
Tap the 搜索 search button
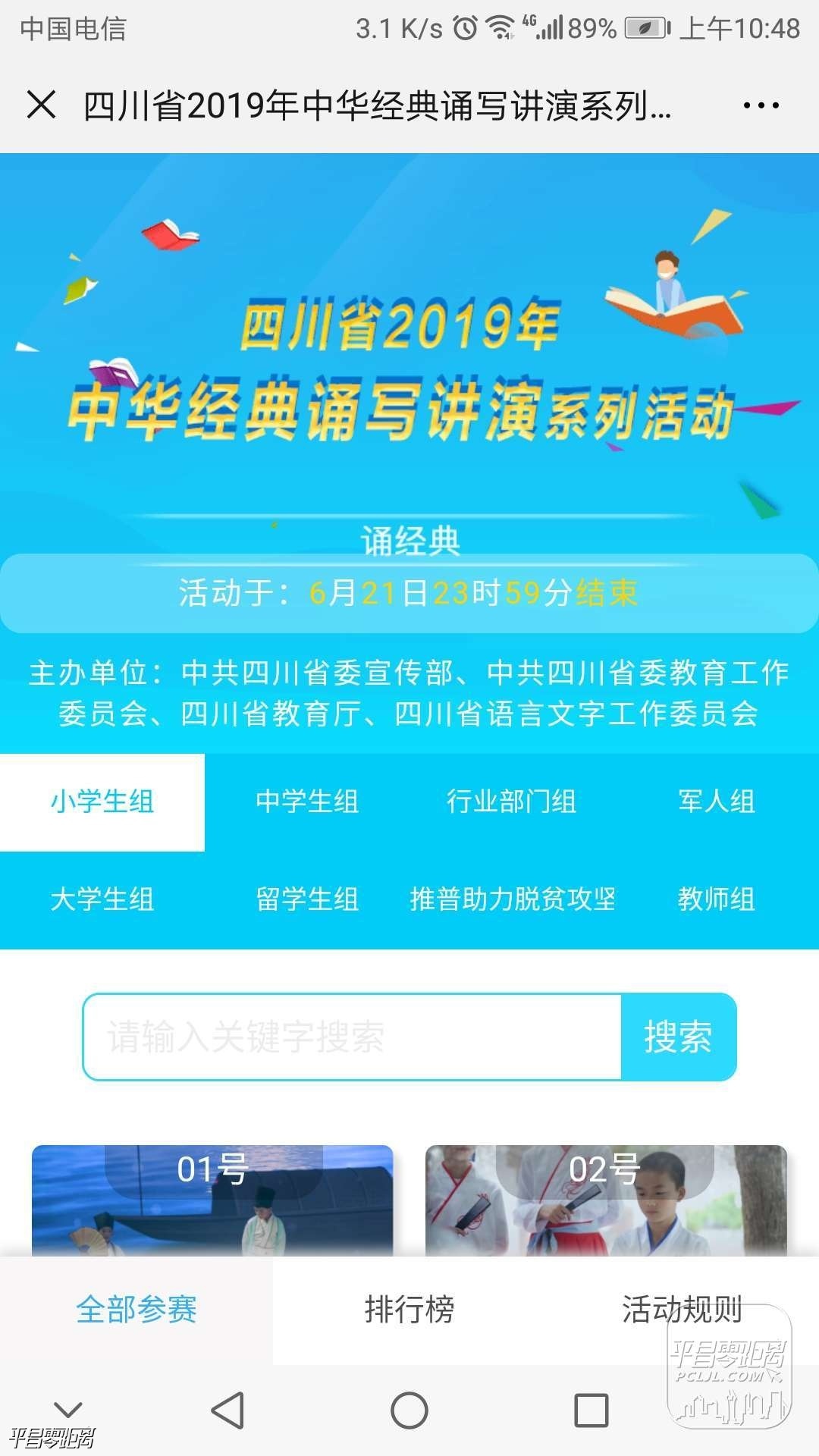click(x=678, y=1037)
